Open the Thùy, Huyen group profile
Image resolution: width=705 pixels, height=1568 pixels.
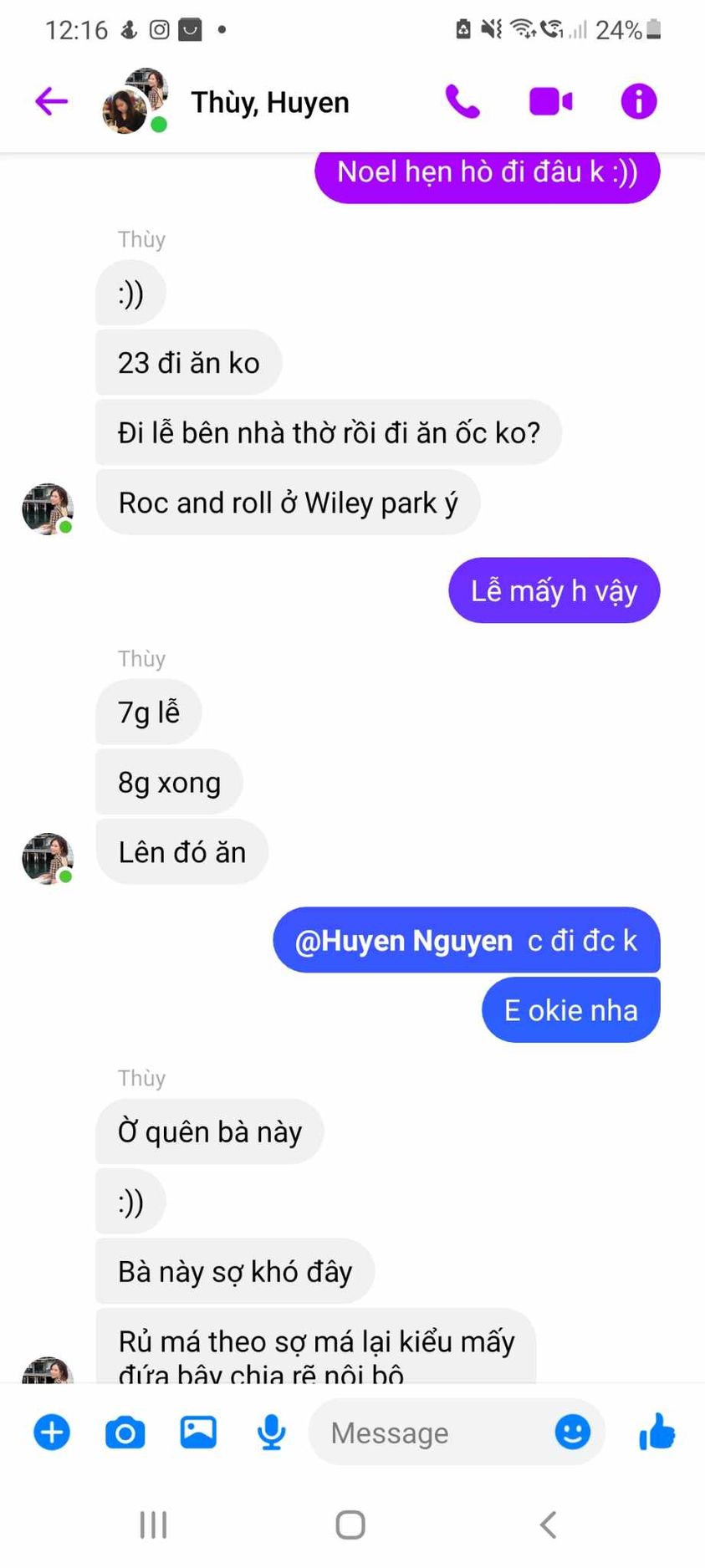coord(269,103)
